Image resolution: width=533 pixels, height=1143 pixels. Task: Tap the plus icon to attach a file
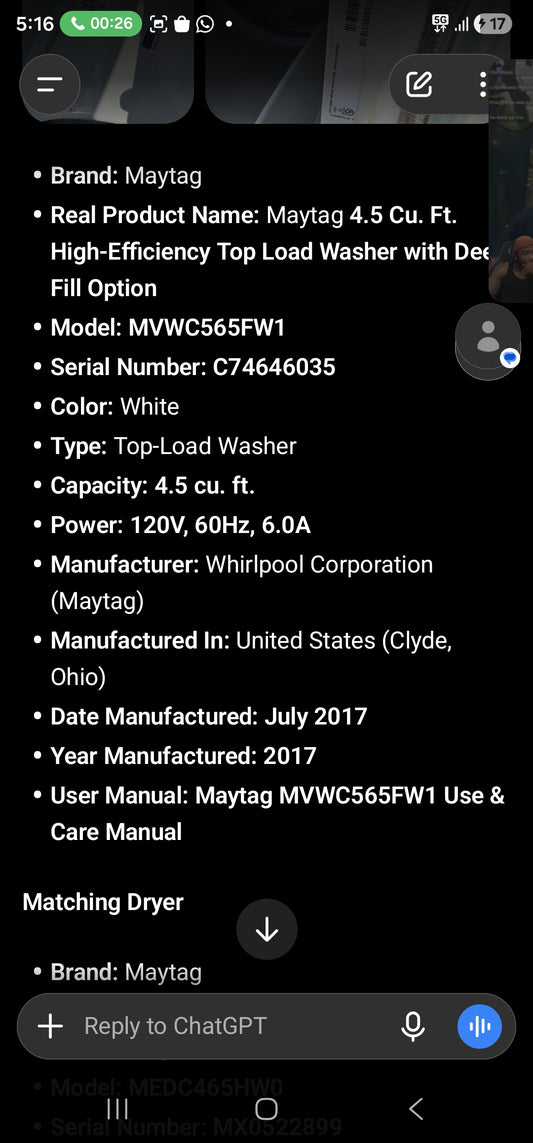click(50, 1026)
